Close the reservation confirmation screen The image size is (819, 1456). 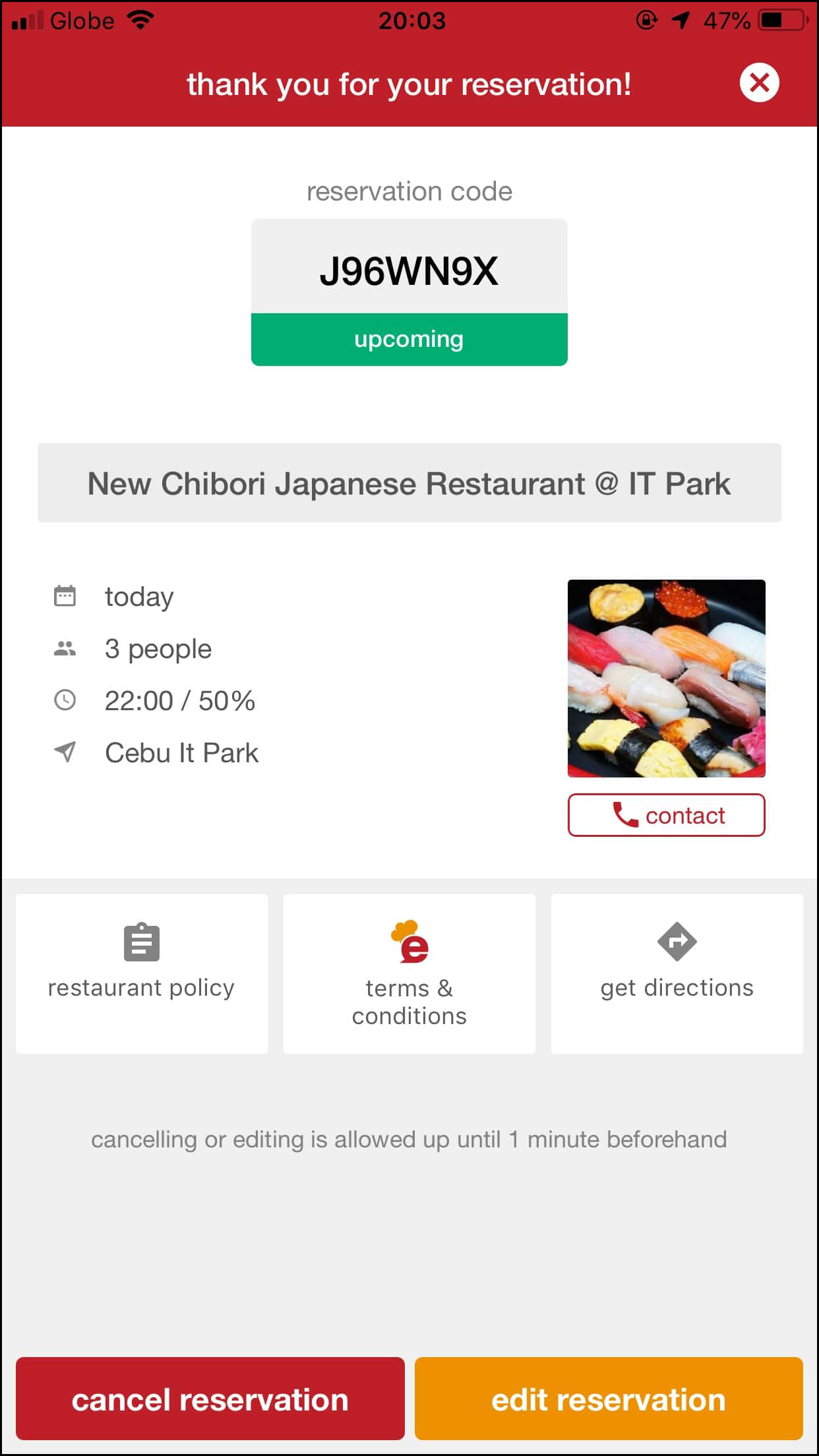click(759, 83)
